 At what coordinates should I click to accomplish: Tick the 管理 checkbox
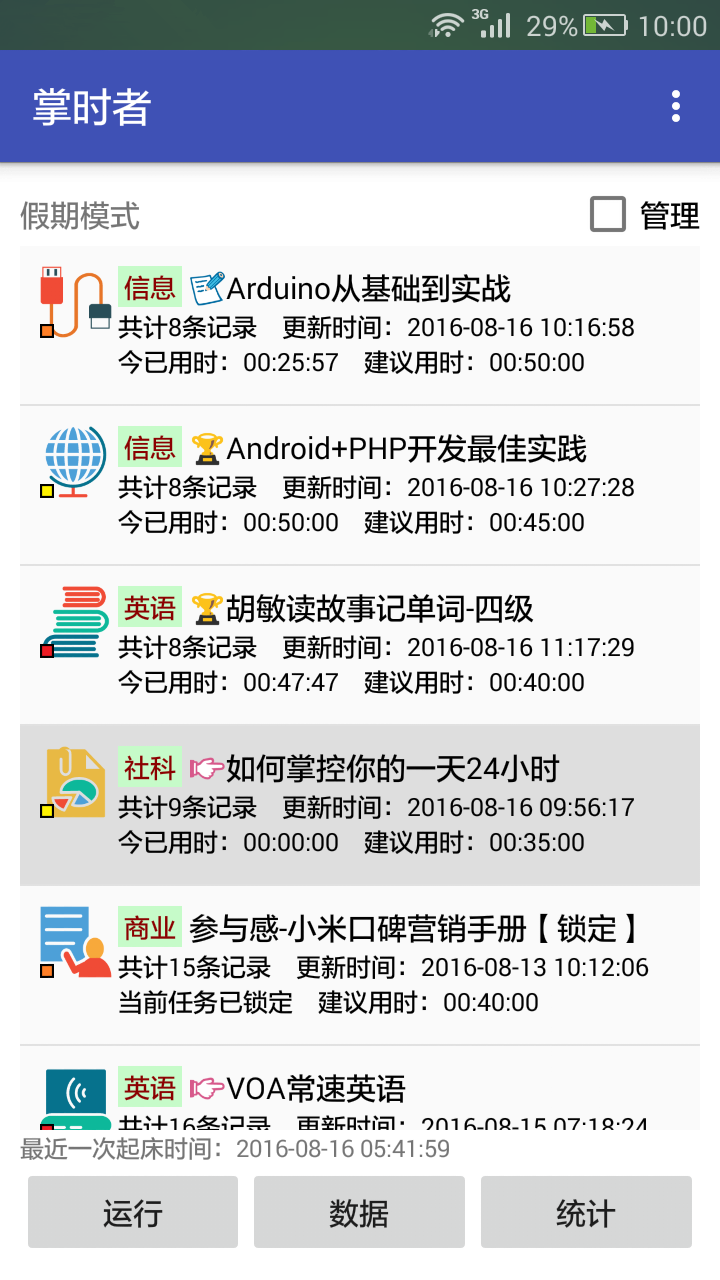608,214
